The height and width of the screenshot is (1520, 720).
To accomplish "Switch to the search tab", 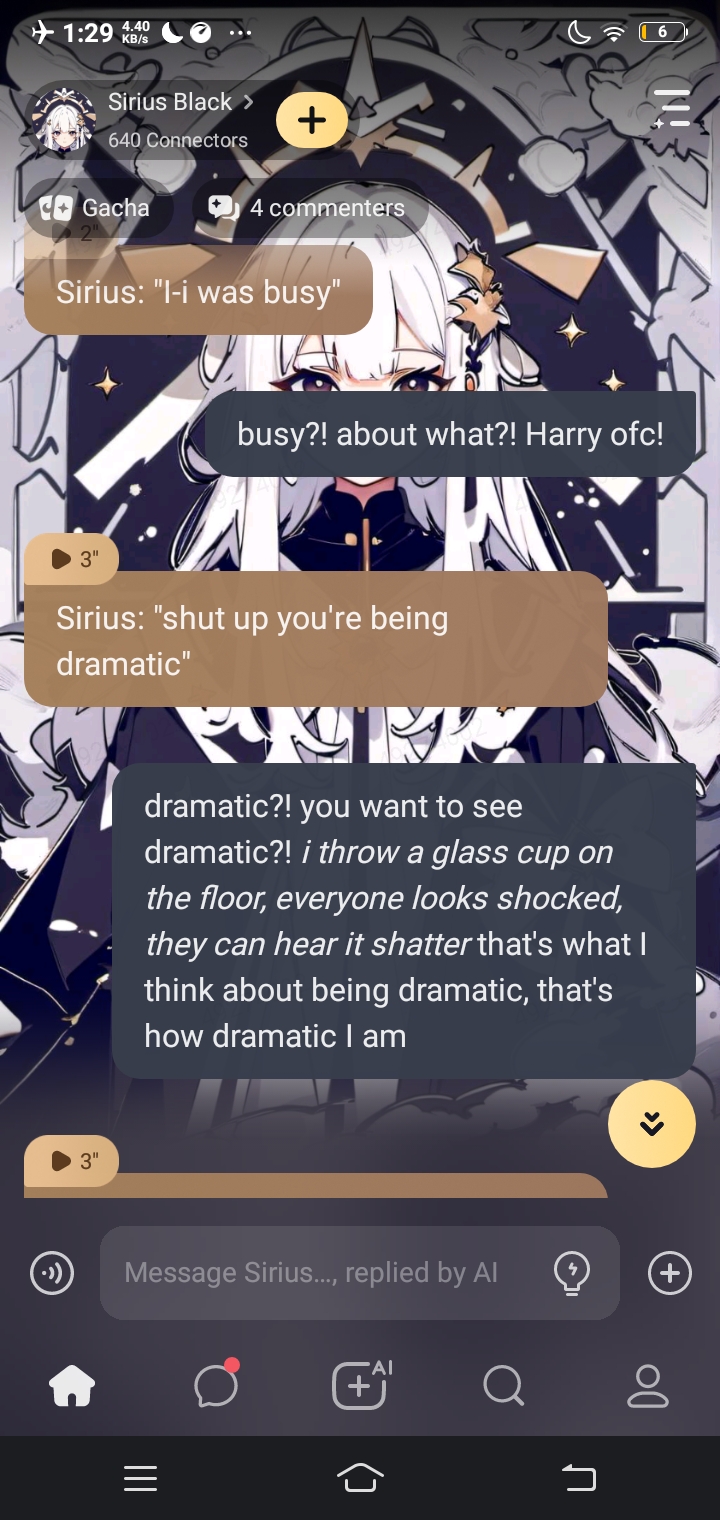I will [503, 1386].
